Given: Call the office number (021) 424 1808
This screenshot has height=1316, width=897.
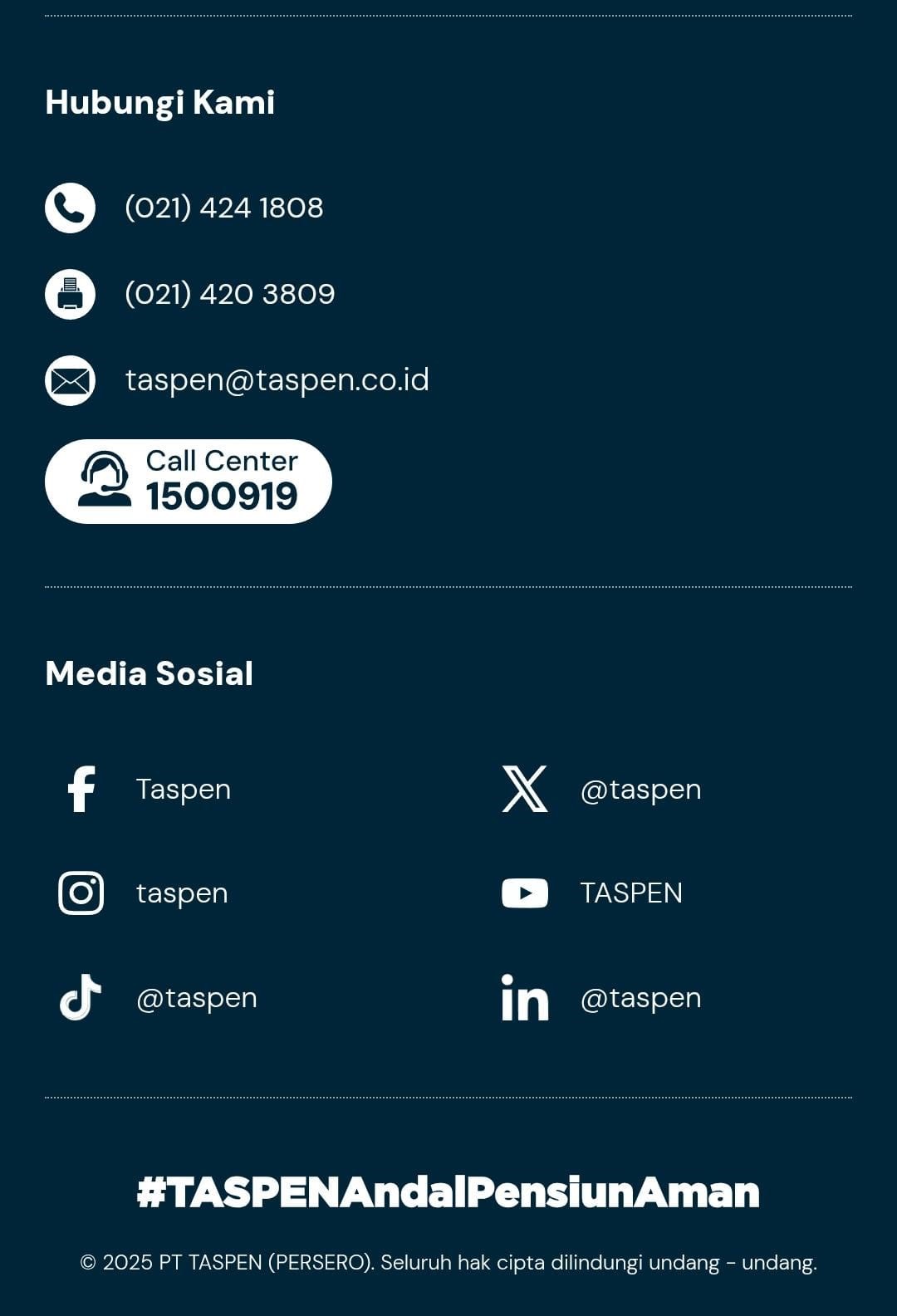Looking at the screenshot, I should (x=223, y=208).
